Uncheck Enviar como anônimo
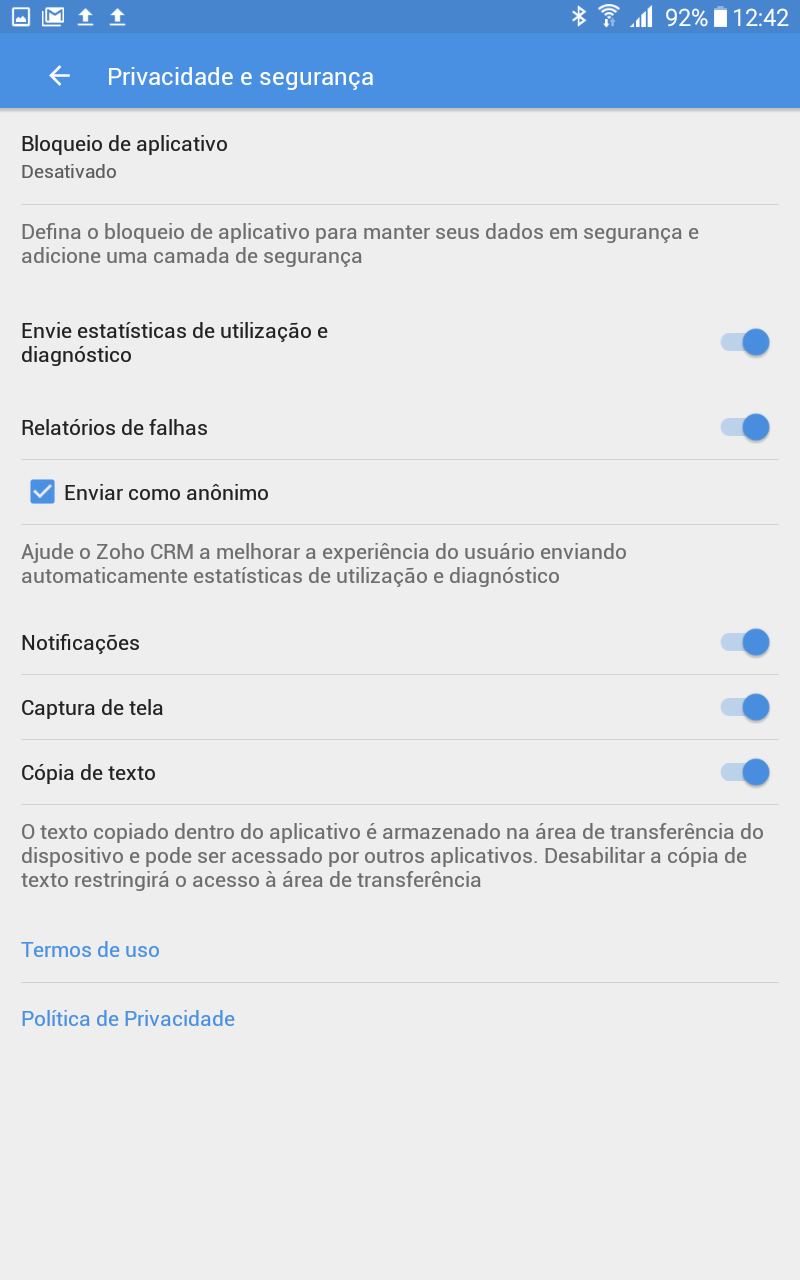This screenshot has height=1280, width=800. (x=42, y=492)
